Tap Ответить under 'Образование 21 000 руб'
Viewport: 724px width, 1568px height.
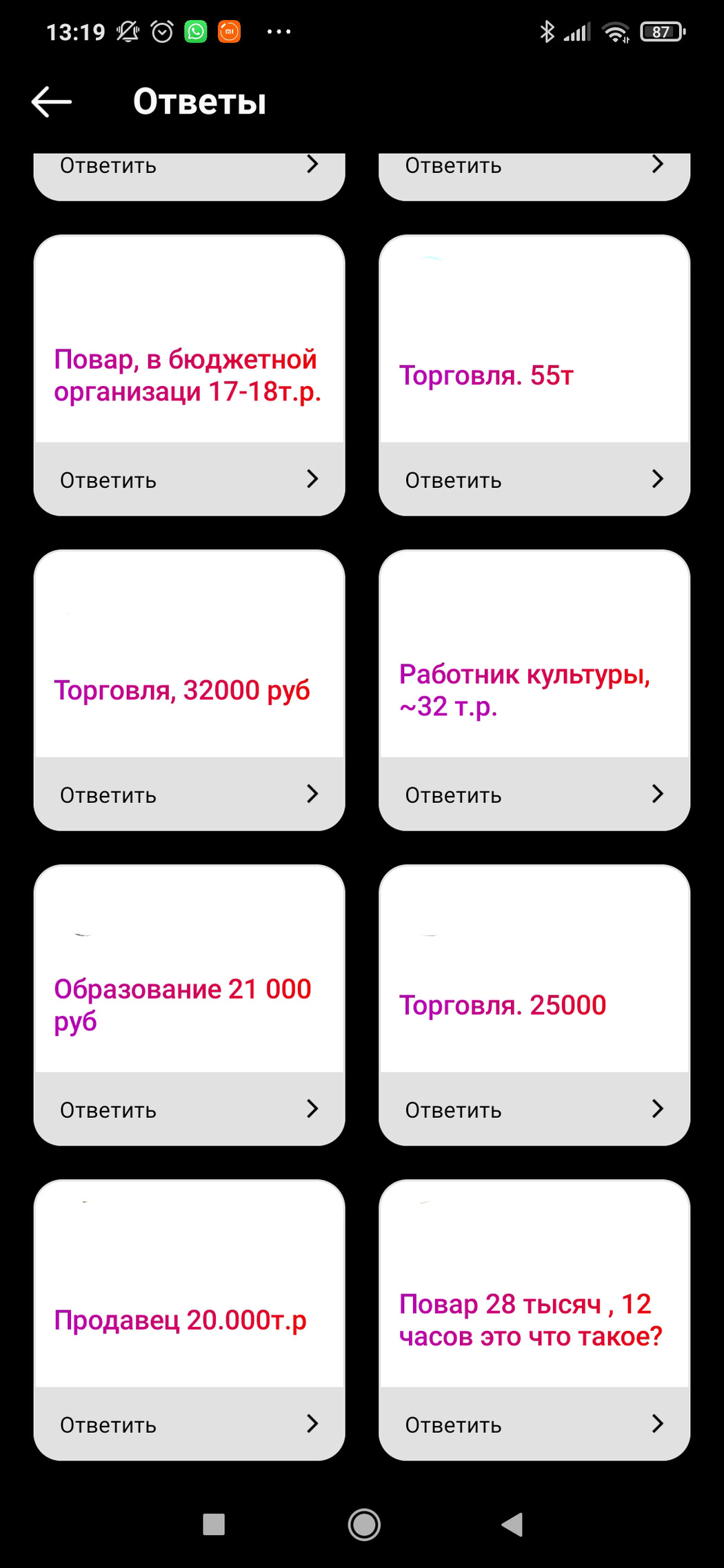coord(189,1109)
